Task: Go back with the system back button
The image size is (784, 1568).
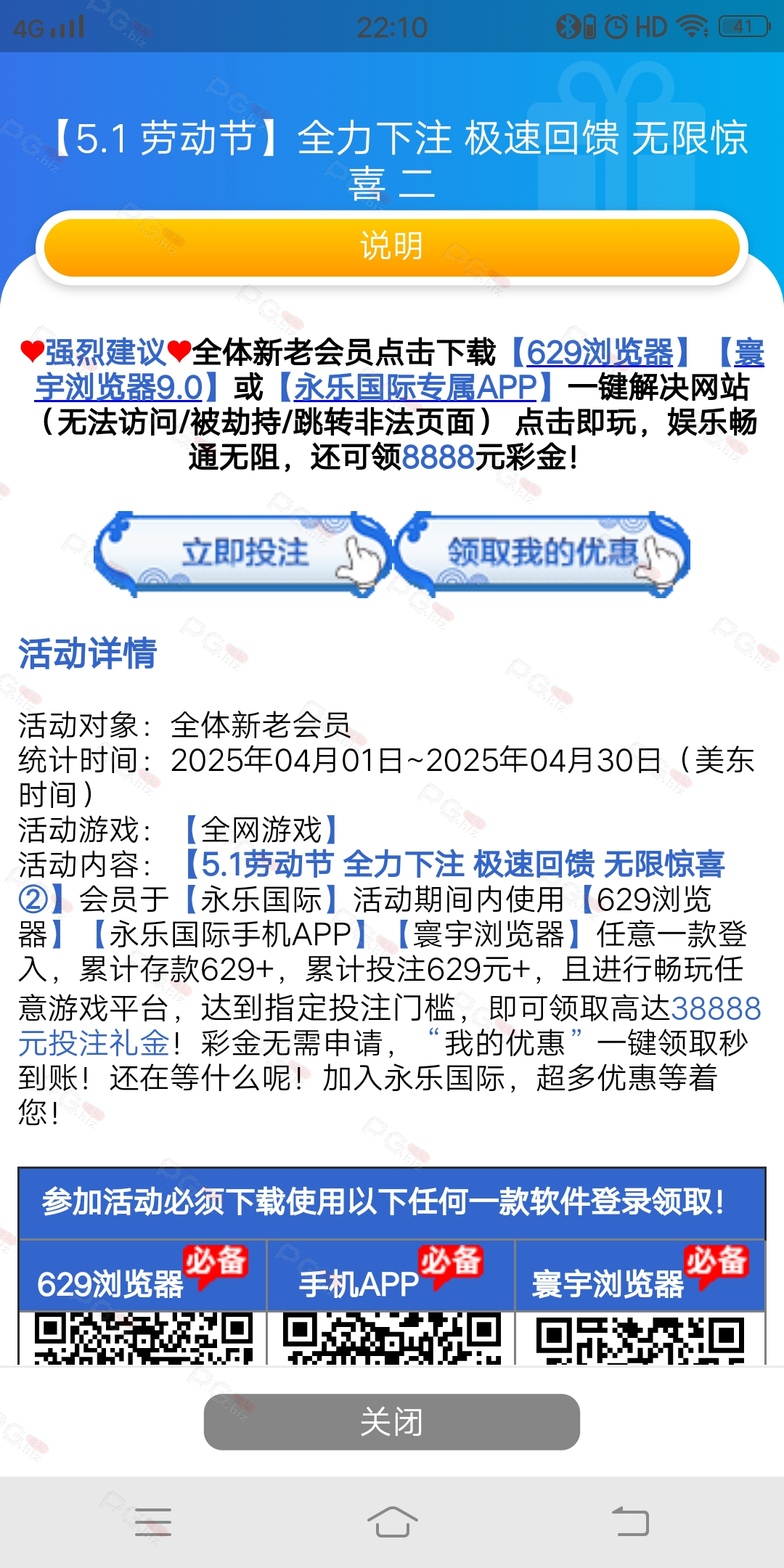Action: pyautogui.click(x=630, y=1521)
